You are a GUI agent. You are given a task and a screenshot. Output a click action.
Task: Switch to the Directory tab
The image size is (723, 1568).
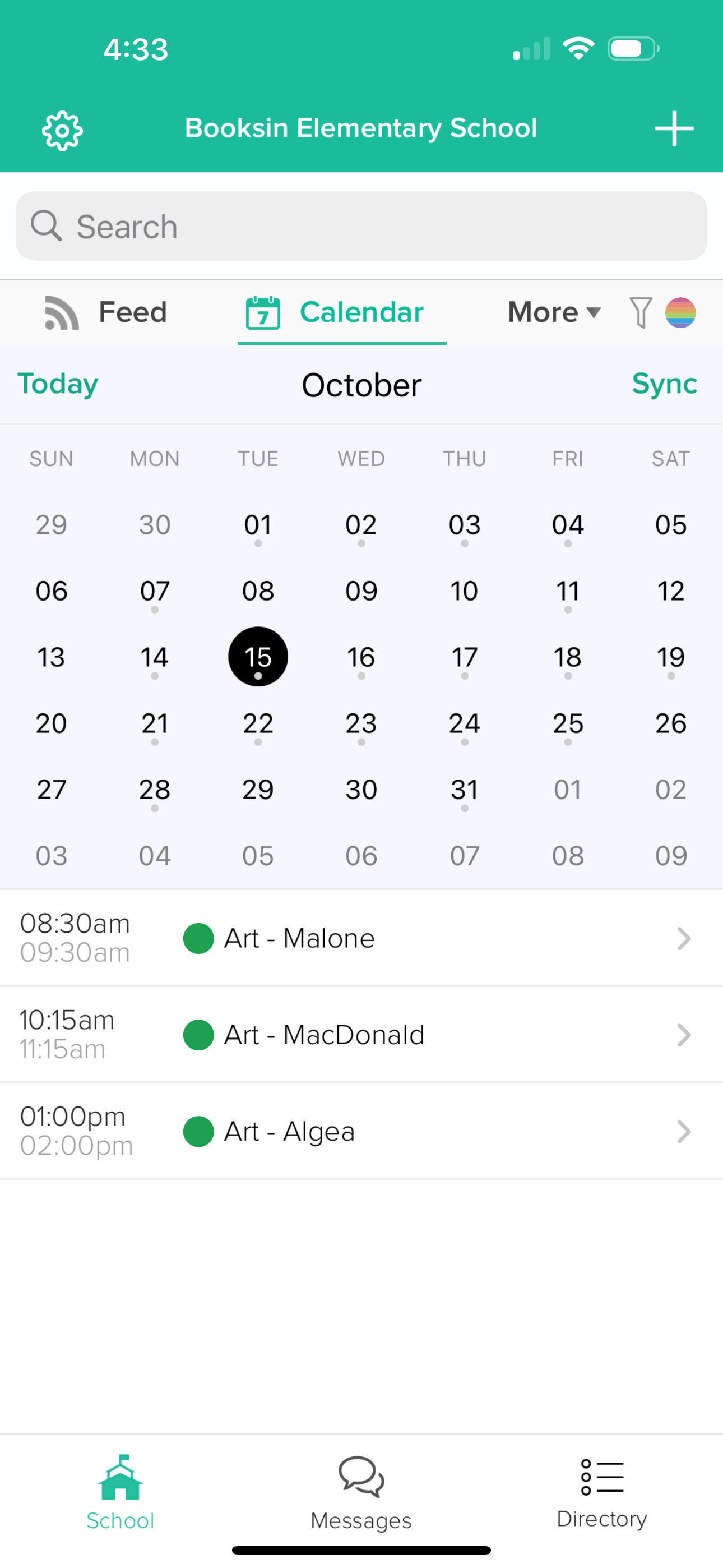click(602, 1492)
